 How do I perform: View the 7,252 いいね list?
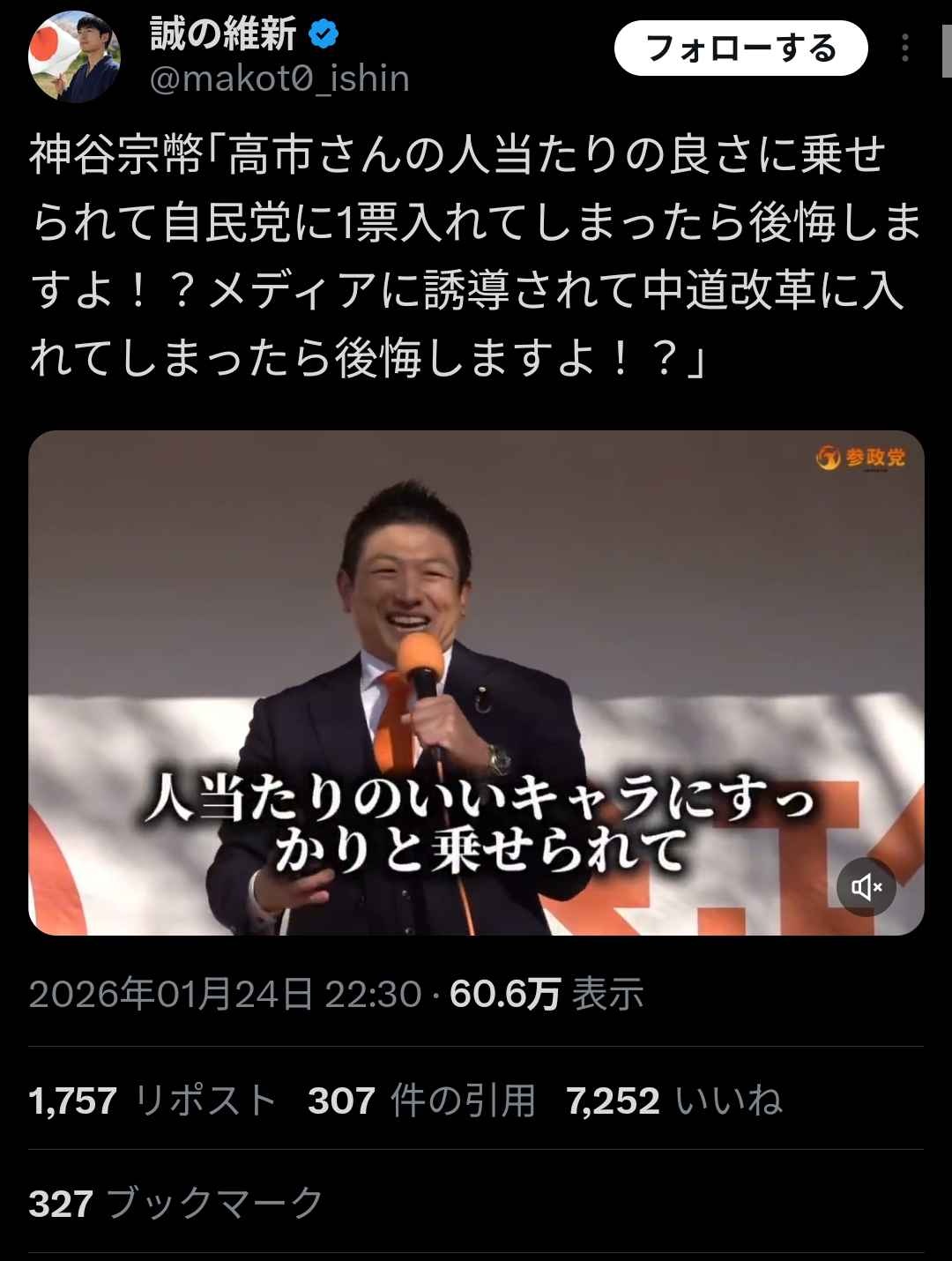[673, 1101]
